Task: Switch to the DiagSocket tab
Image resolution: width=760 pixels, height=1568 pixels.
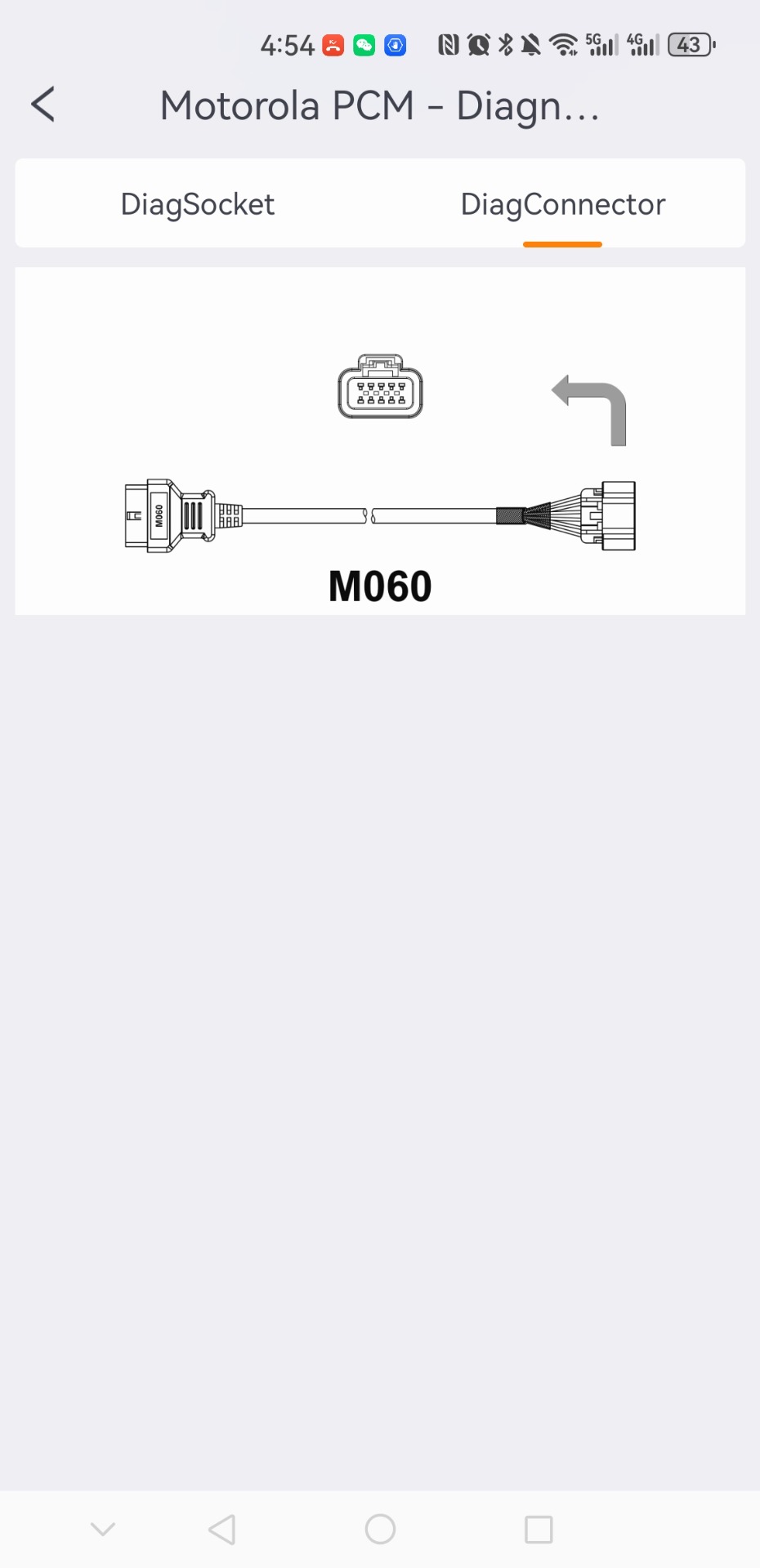Action: pos(197,204)
